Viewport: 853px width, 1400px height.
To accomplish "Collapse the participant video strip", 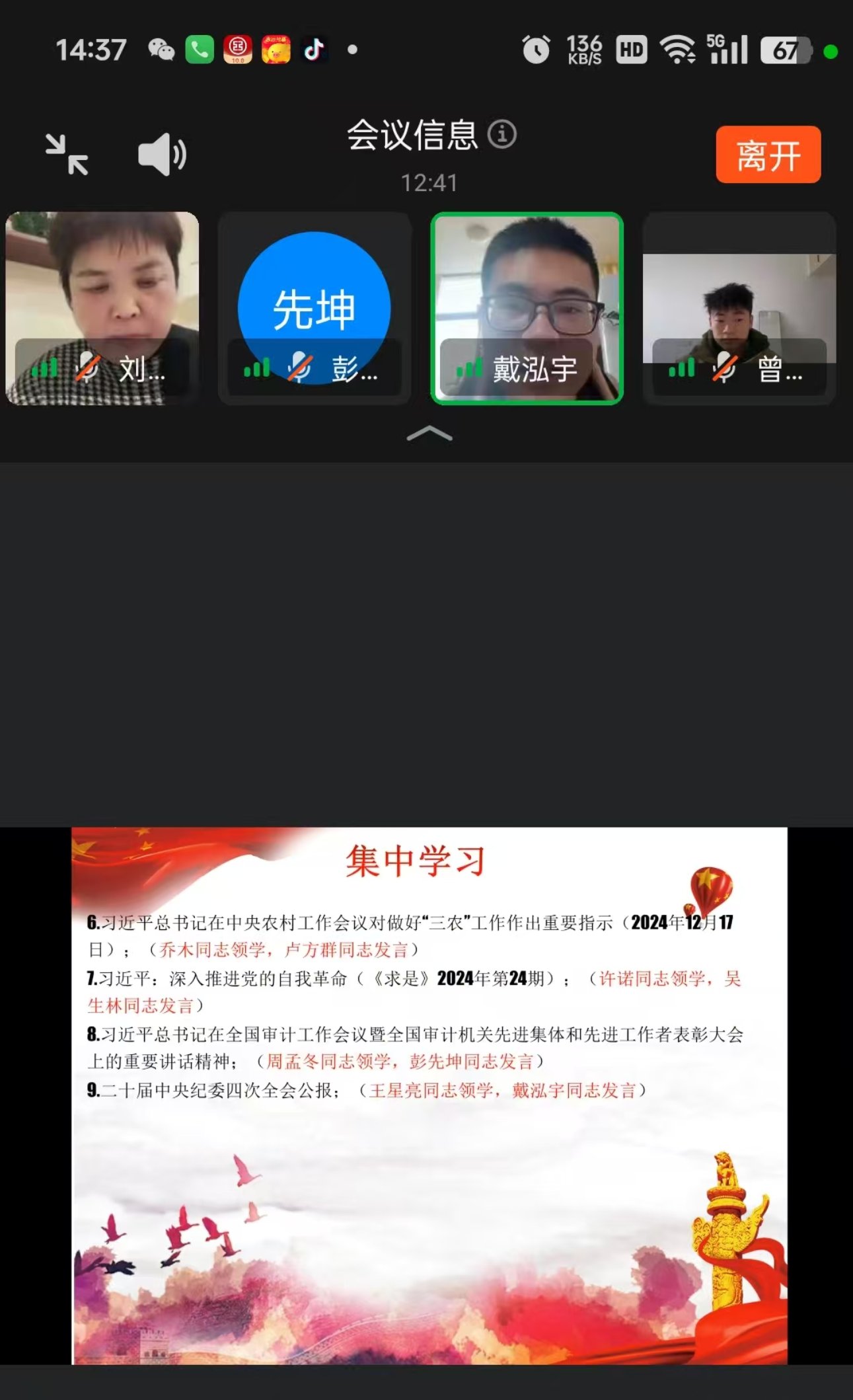I will pyautogui.click(x=429, y=434).
